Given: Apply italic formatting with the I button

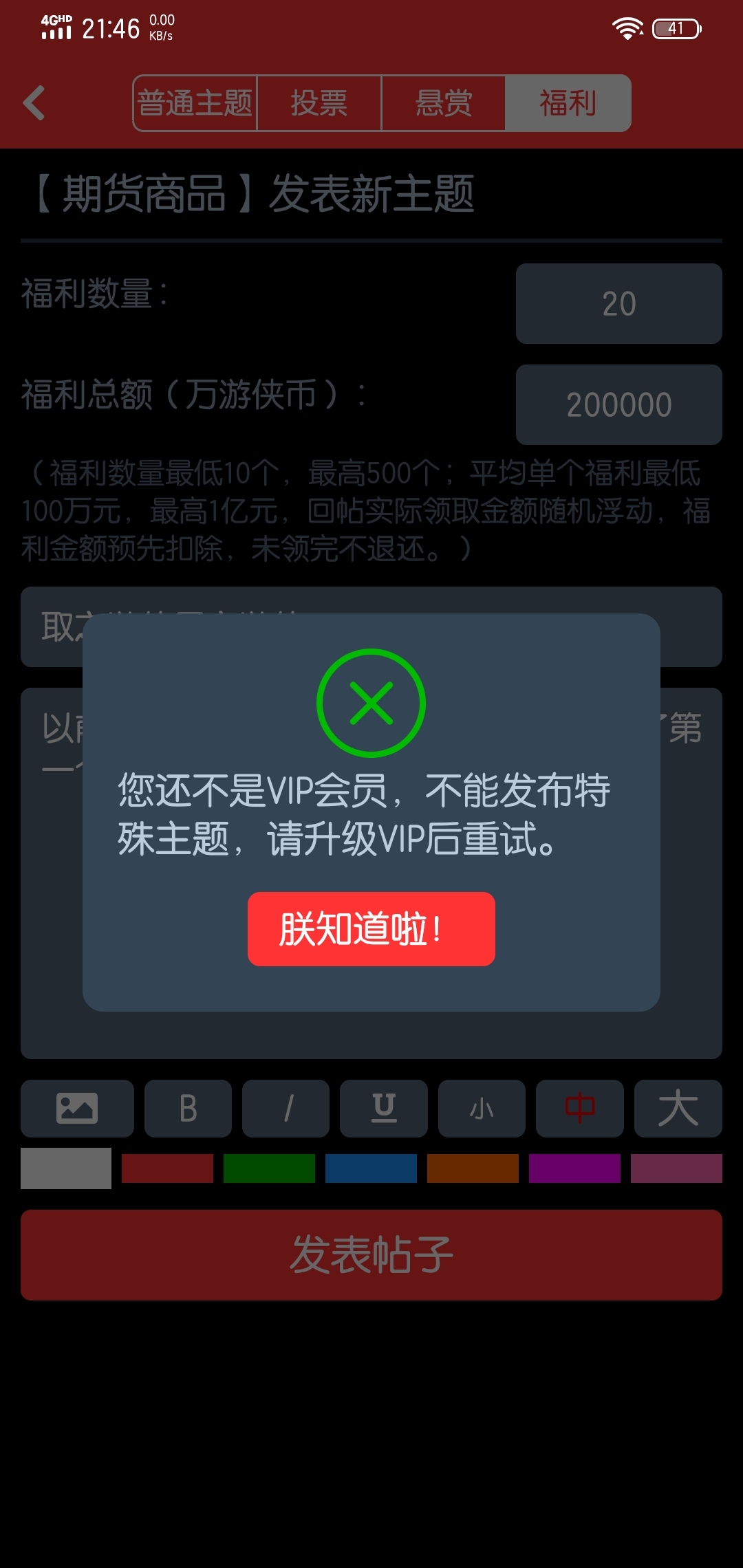Looking at the screenshot, I should click(286, 1108).
